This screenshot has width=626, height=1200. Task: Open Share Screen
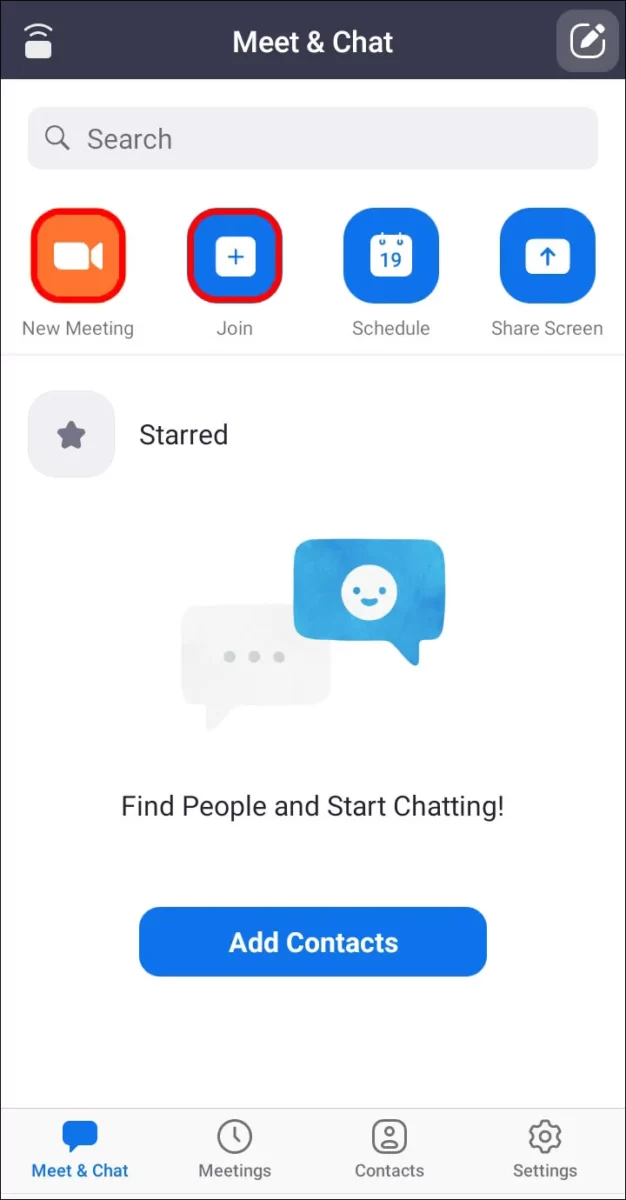point(547,256)
